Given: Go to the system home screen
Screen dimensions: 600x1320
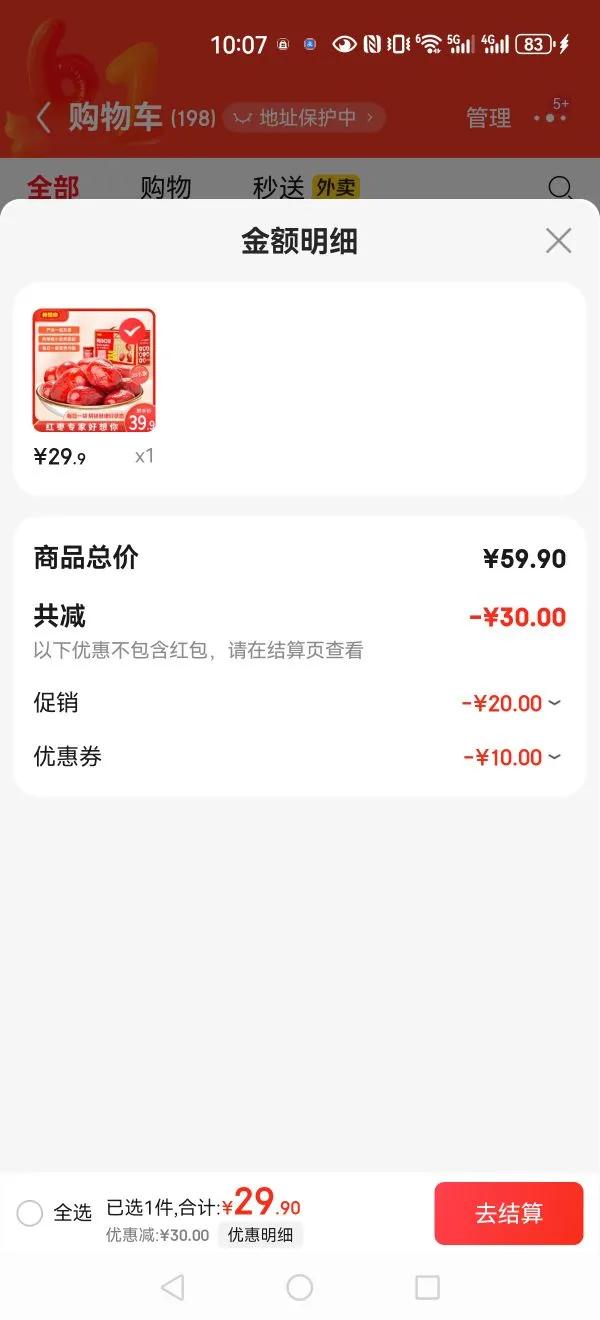Looking at the screenshot, I should click(x=300, y=1287).
